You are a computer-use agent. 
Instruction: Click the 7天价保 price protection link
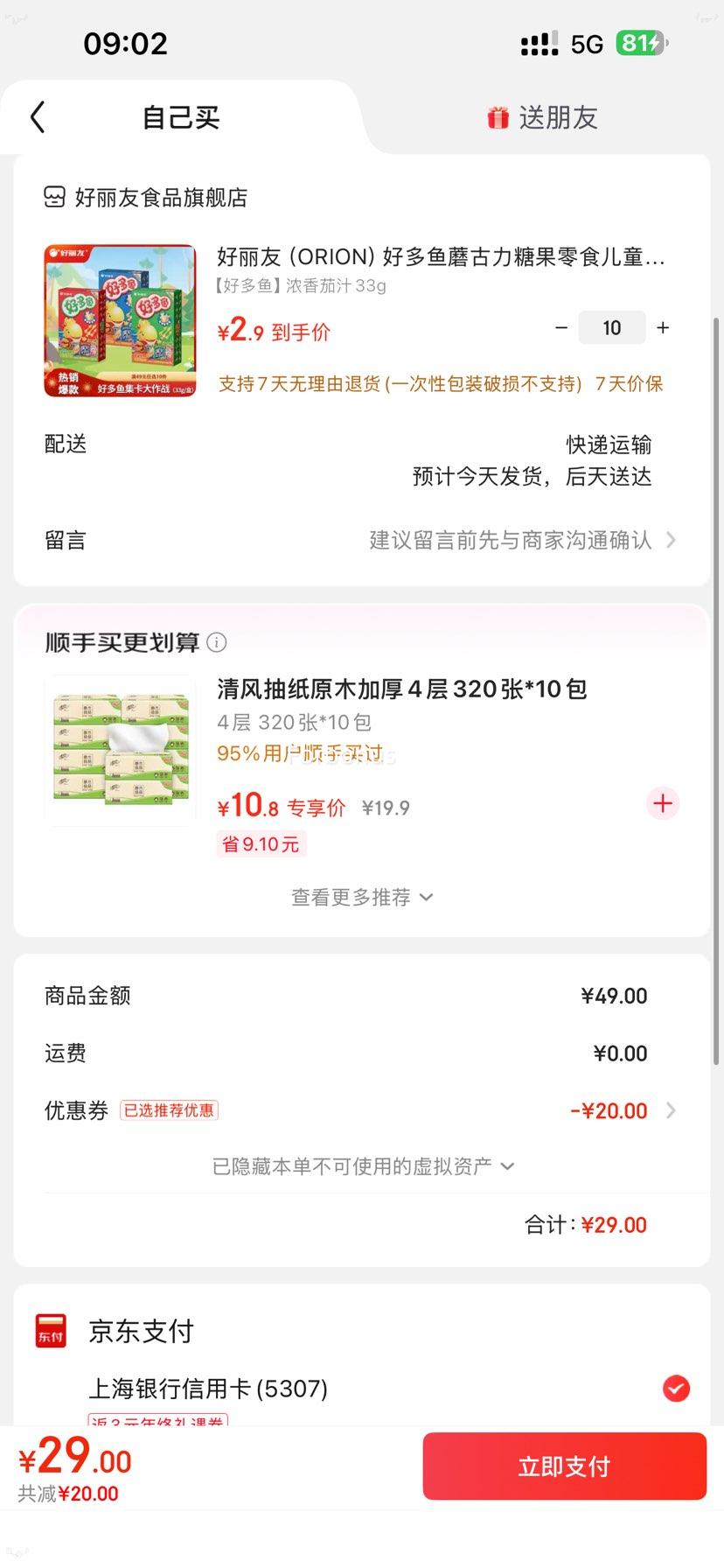click(631, 384)
